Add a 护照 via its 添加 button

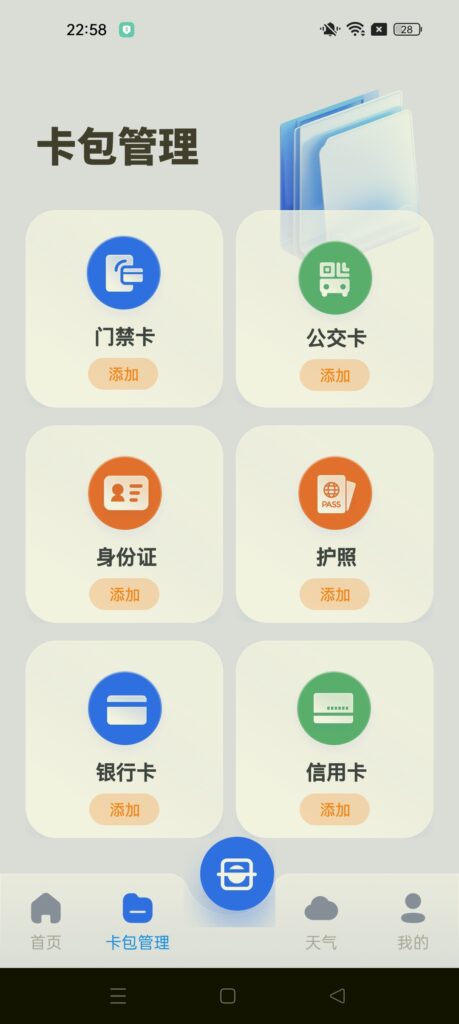(x=334, y=594)
